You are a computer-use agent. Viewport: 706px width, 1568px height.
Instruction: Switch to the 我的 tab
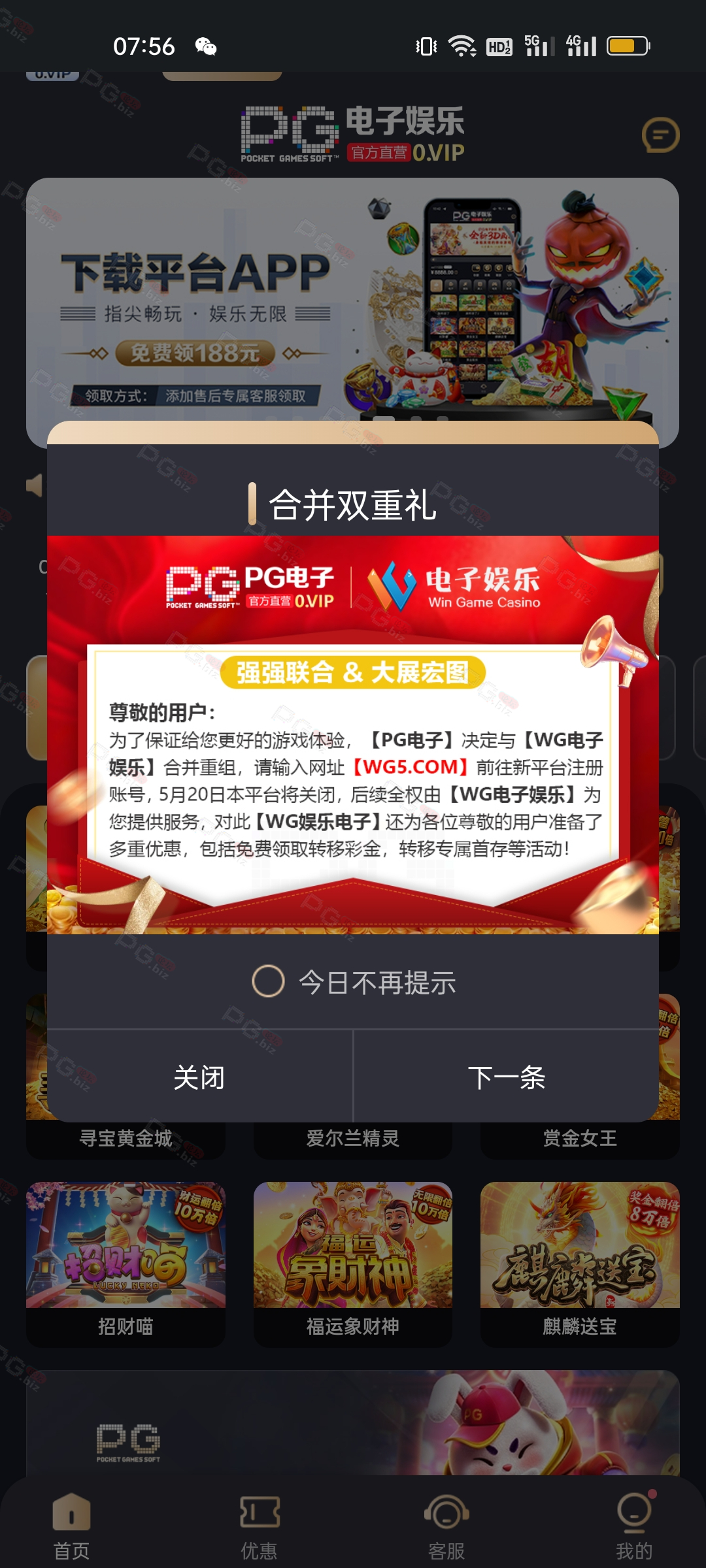(634, 1526)
